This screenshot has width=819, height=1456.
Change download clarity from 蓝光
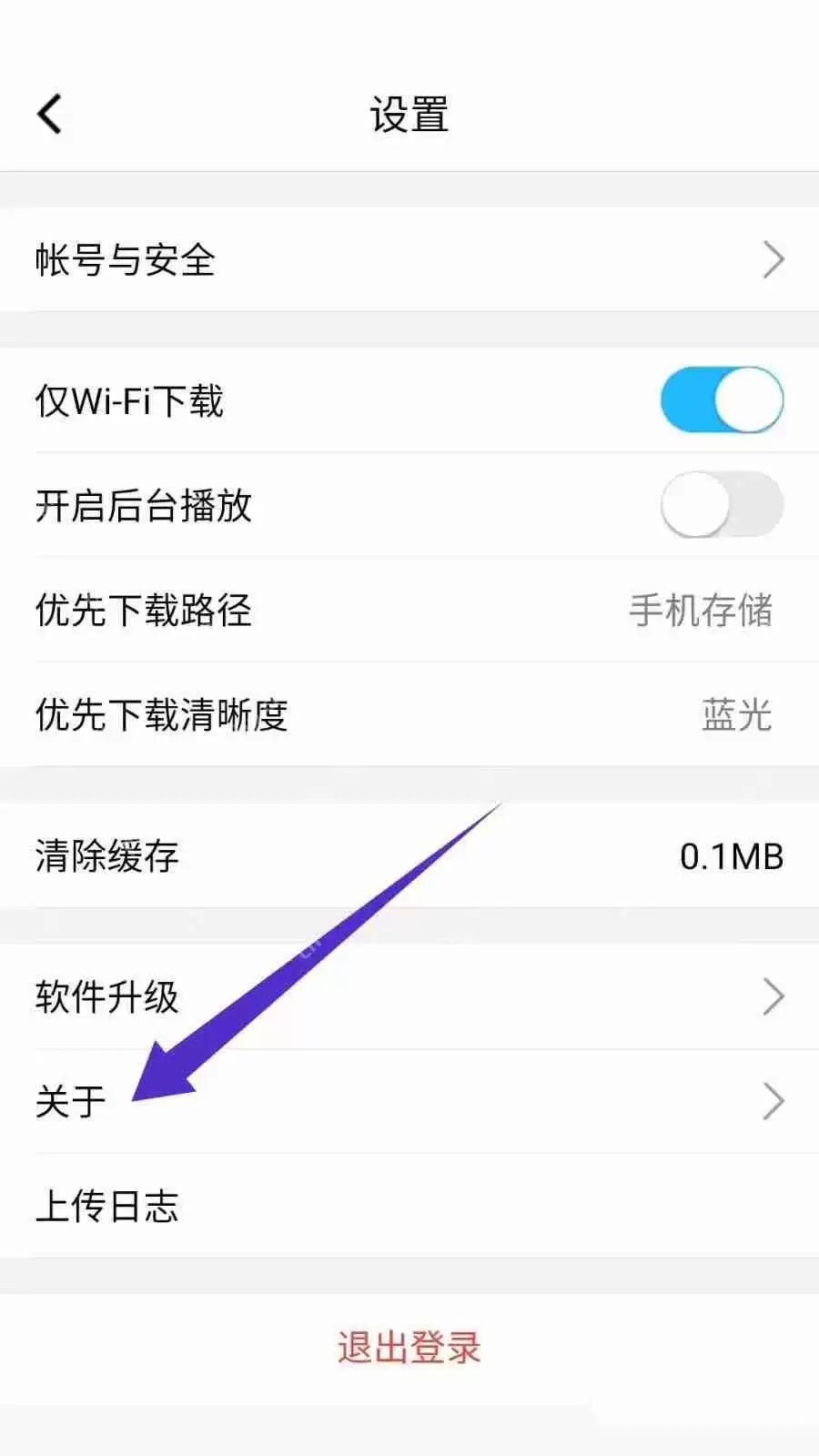[x=739, y=717]
